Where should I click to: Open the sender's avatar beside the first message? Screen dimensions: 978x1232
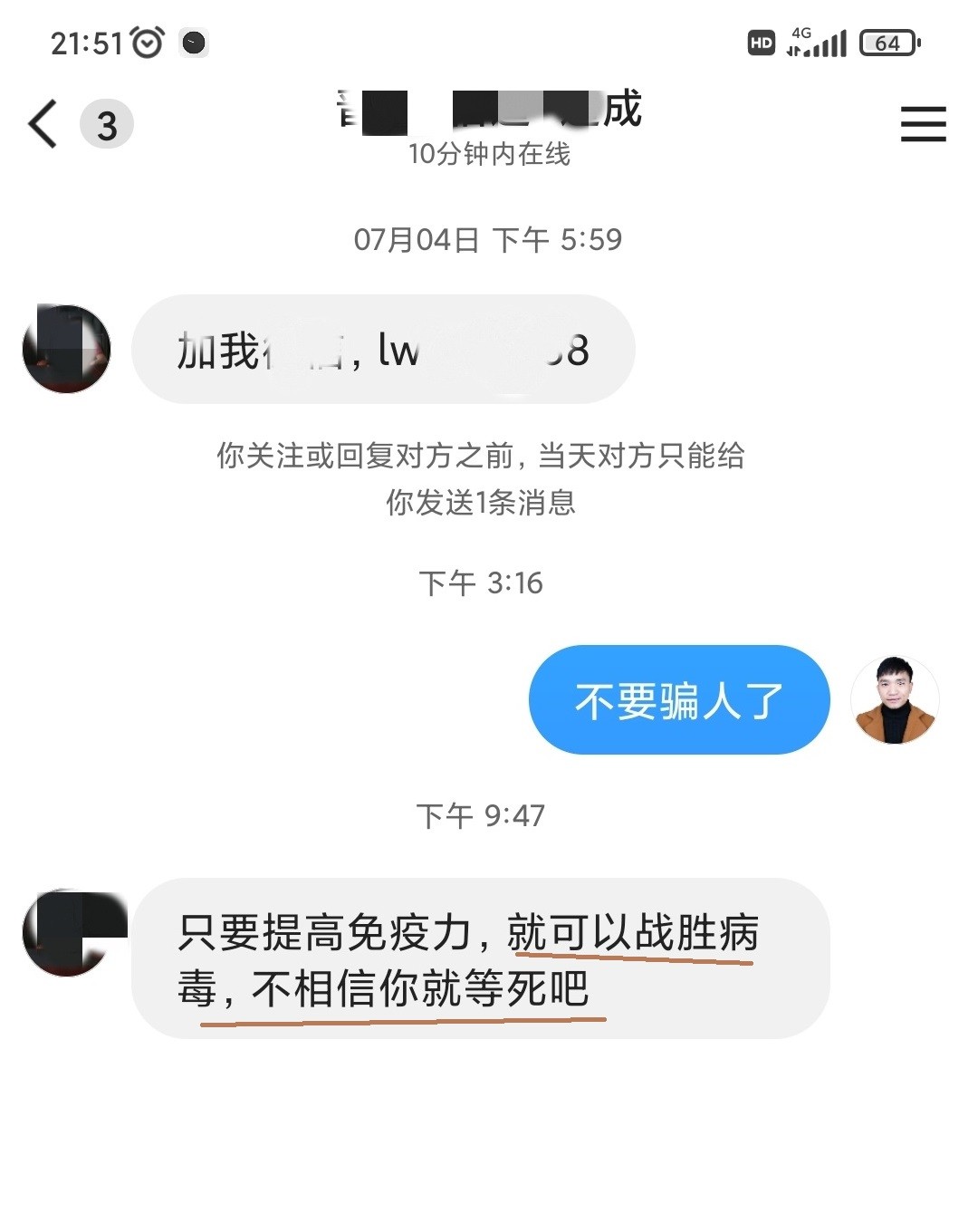[66, 350]
